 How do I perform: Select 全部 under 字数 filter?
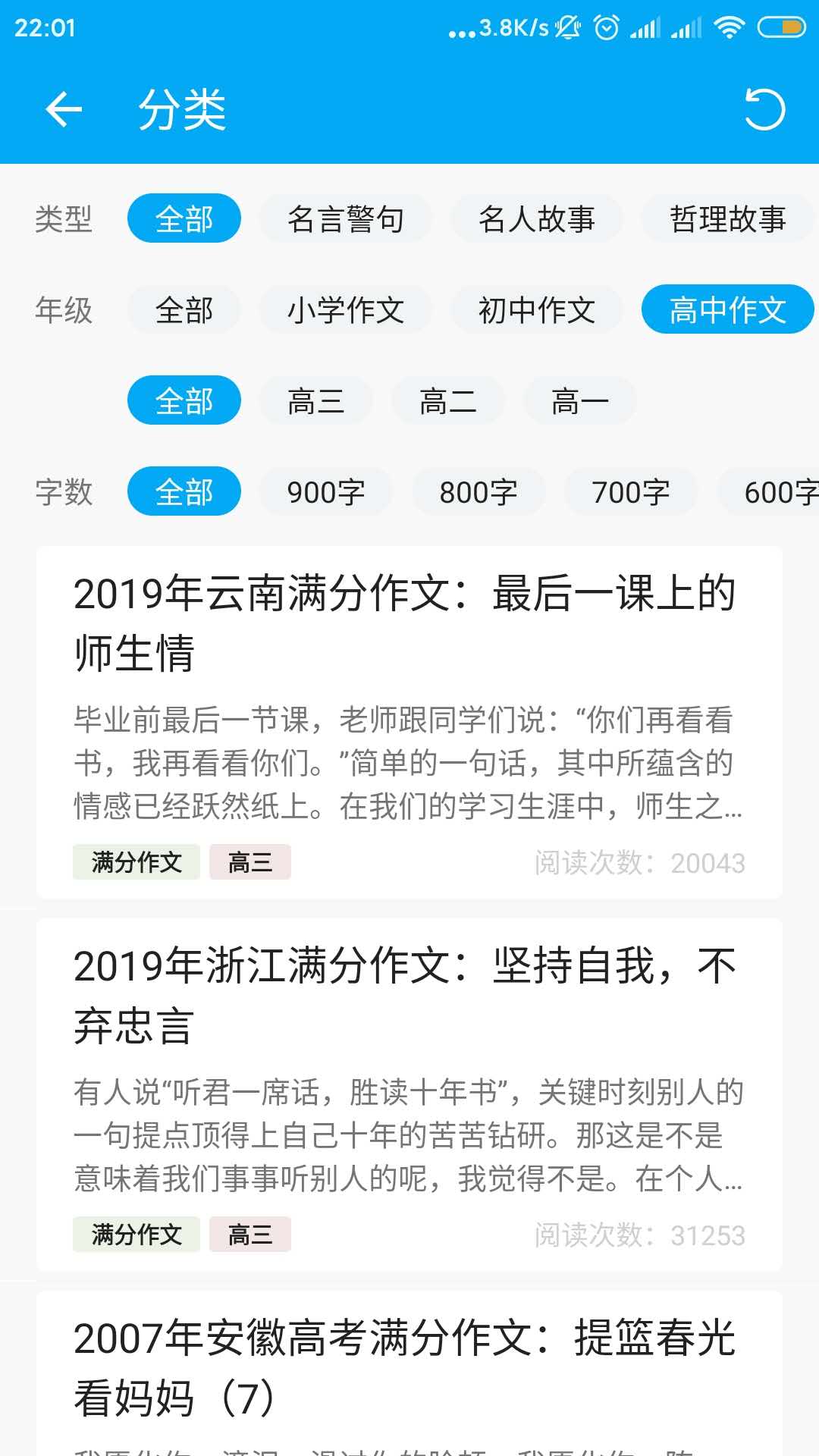[184, 491]
